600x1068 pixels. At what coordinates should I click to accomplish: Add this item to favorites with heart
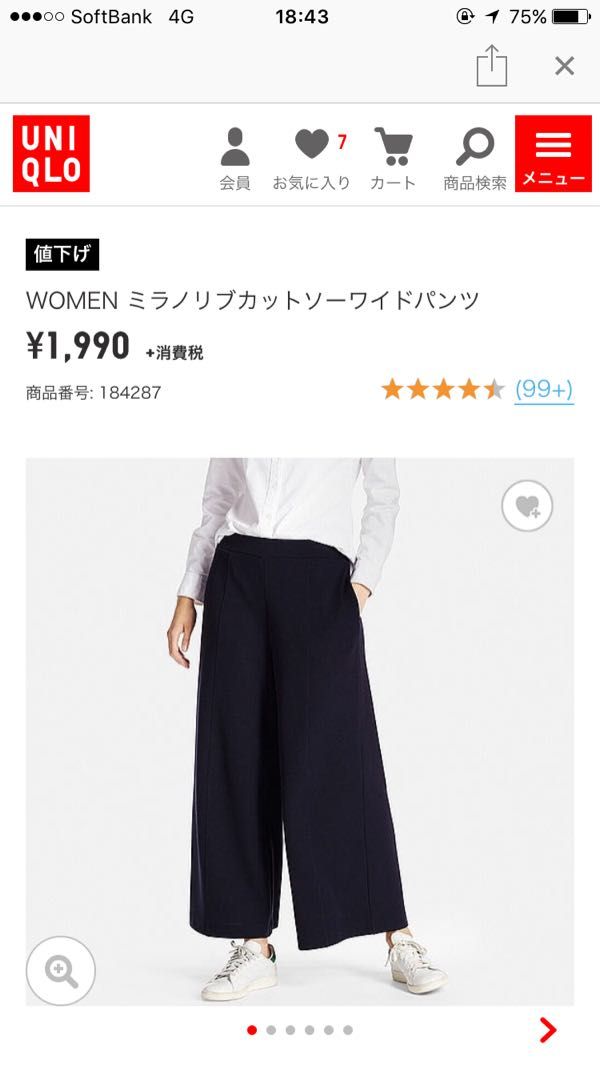coord(527,506)
